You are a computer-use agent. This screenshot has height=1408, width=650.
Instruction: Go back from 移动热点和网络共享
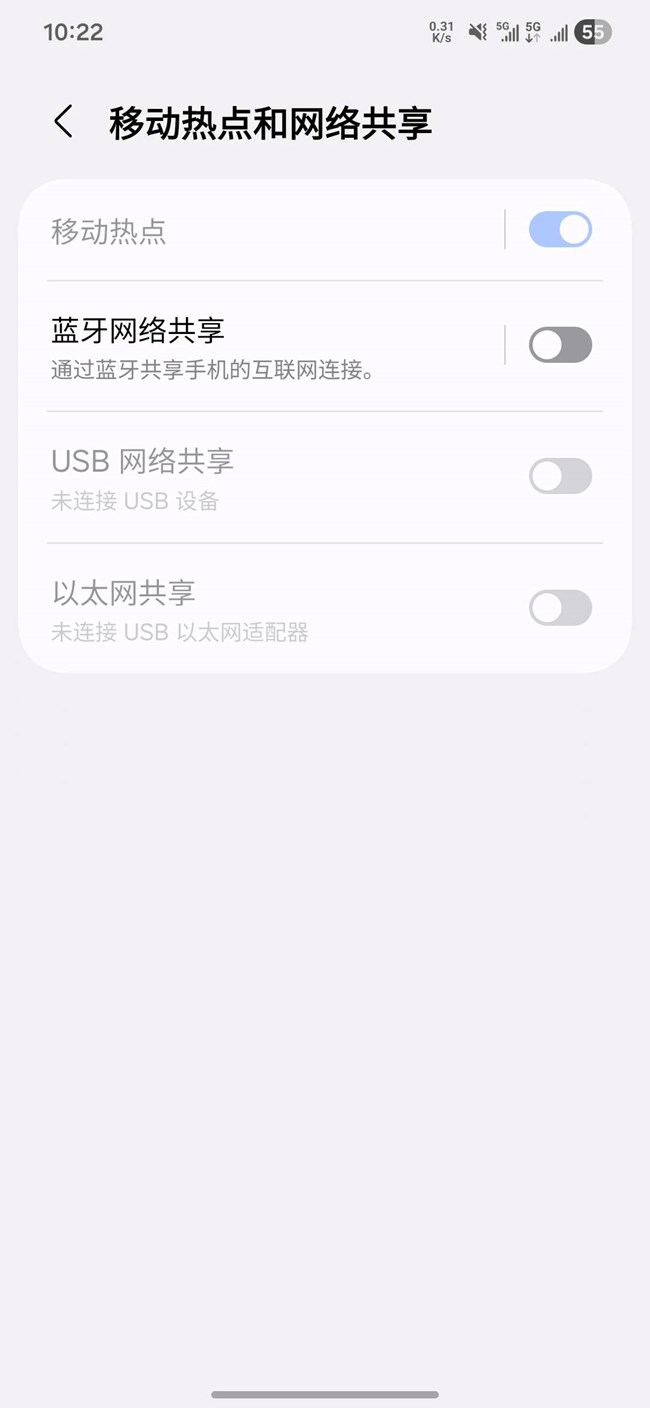(64, 123)
